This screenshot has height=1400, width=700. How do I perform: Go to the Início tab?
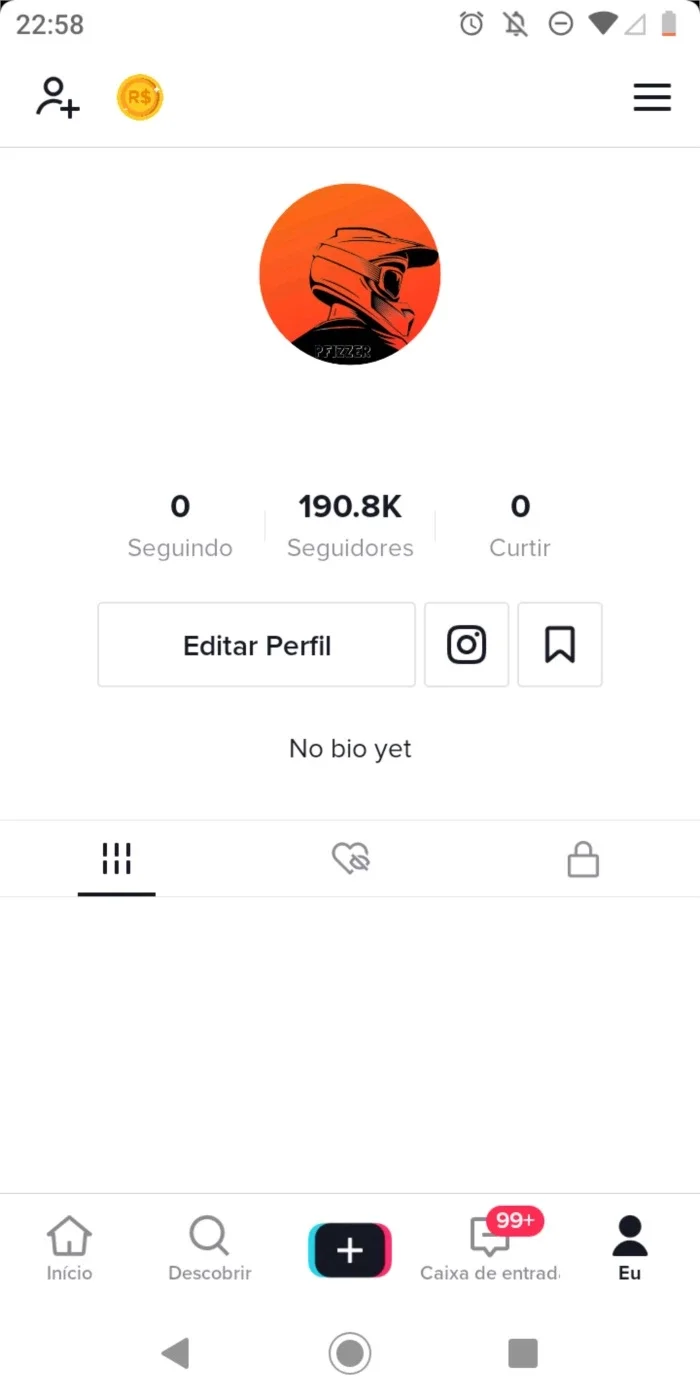pos(69,1248)
